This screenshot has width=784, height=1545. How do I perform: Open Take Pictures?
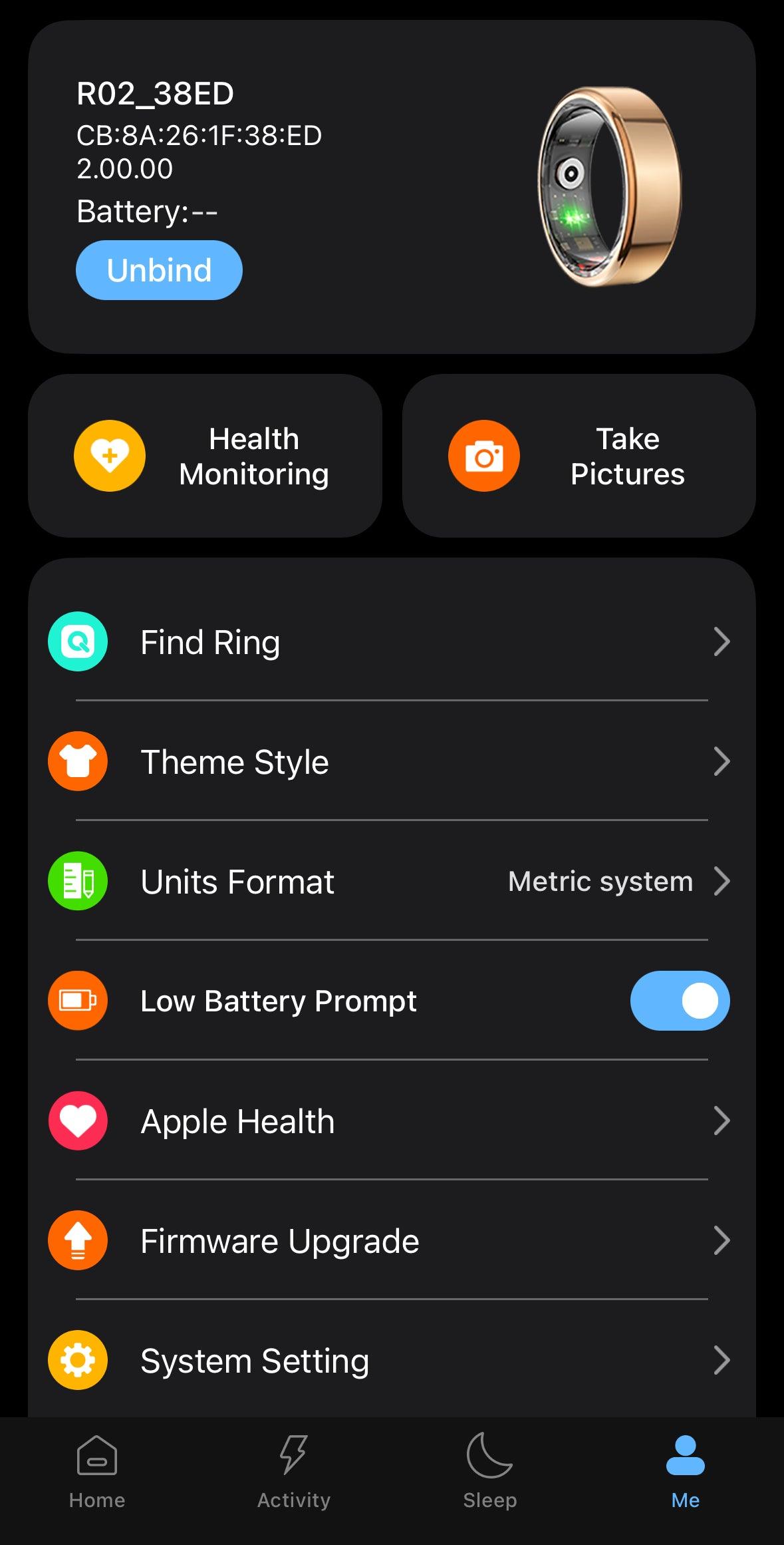579,456
